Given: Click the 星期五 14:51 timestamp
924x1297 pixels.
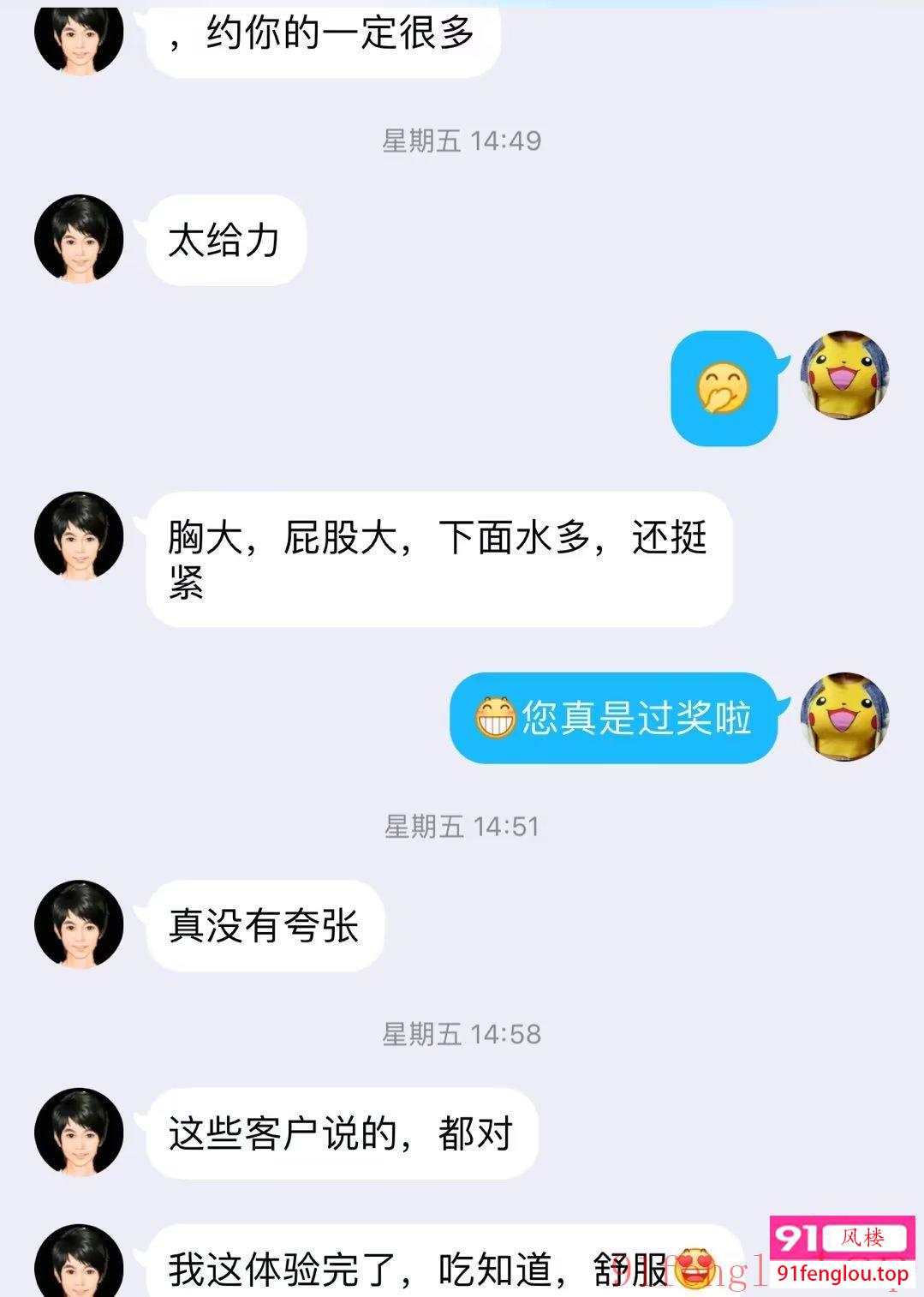Looking at the screenshot, I should click(x=462, y=826).
